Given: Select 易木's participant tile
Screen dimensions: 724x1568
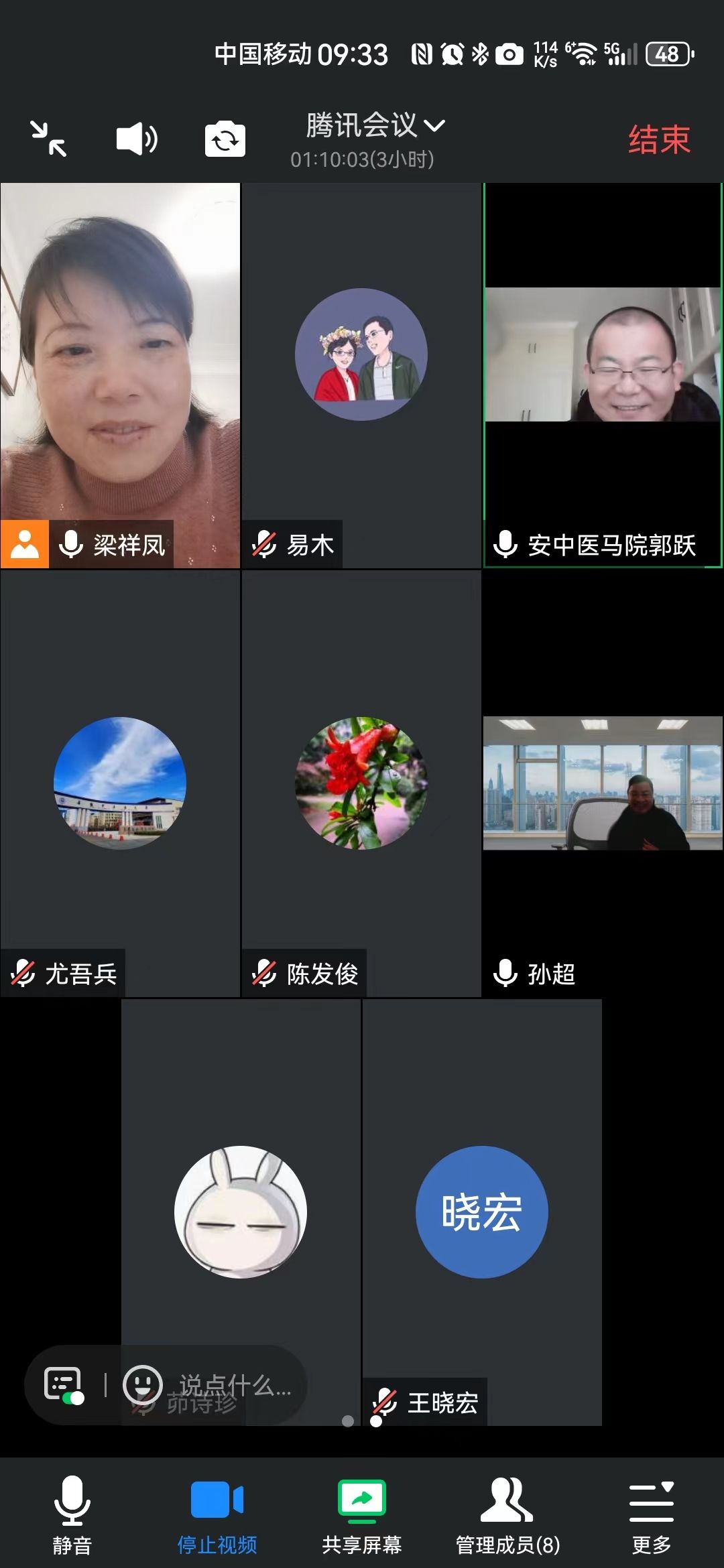Looking at the screenshot, I should click(361, 355).
